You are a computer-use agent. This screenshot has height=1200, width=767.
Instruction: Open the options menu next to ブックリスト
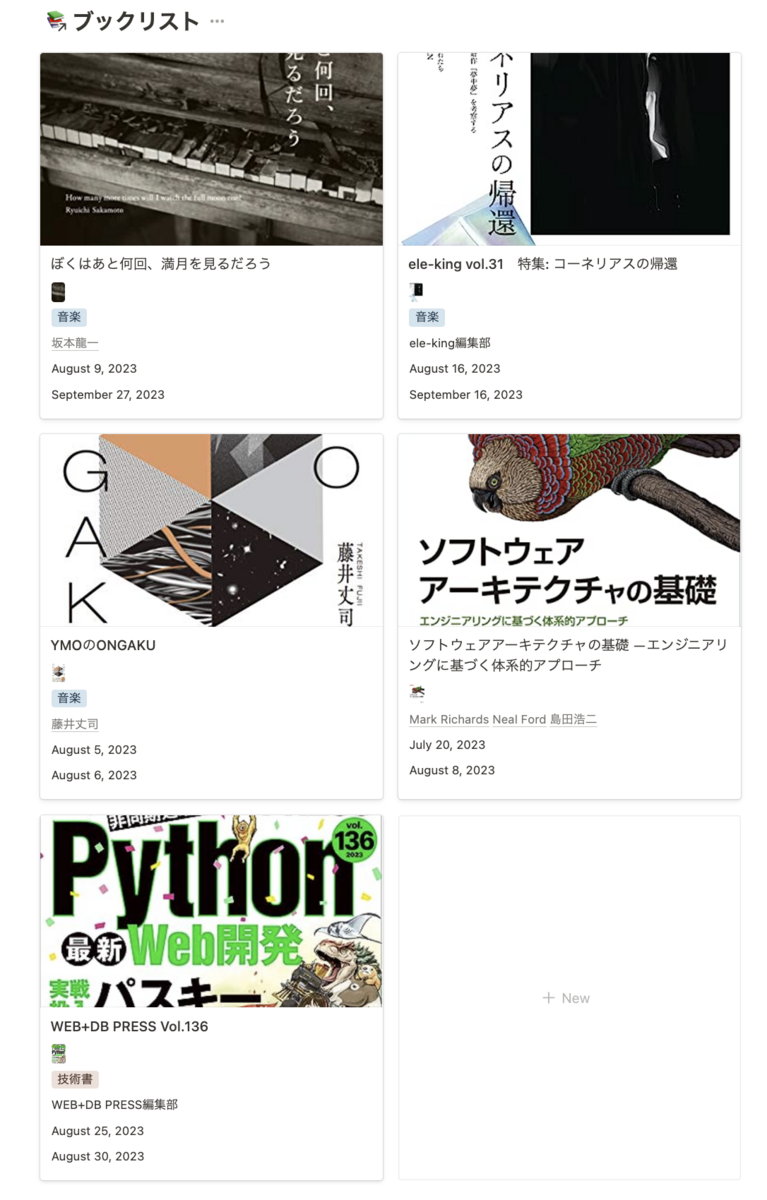[x=217, y=21]
